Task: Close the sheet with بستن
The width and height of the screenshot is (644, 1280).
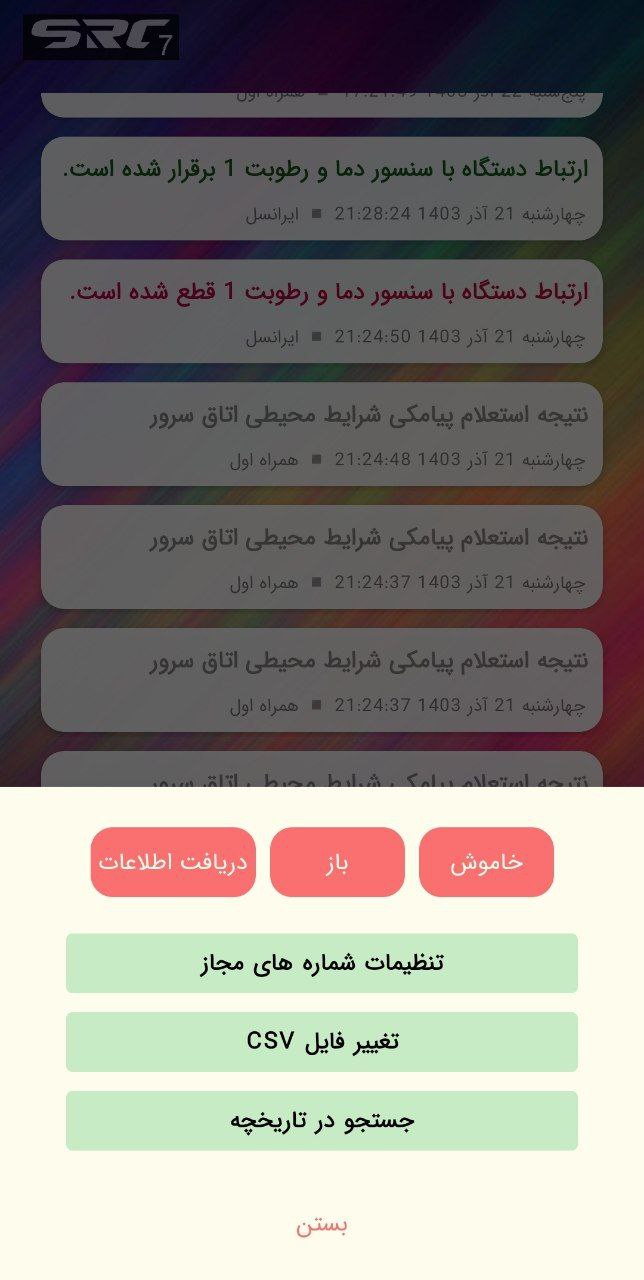Action: (x=322, y=1225)
